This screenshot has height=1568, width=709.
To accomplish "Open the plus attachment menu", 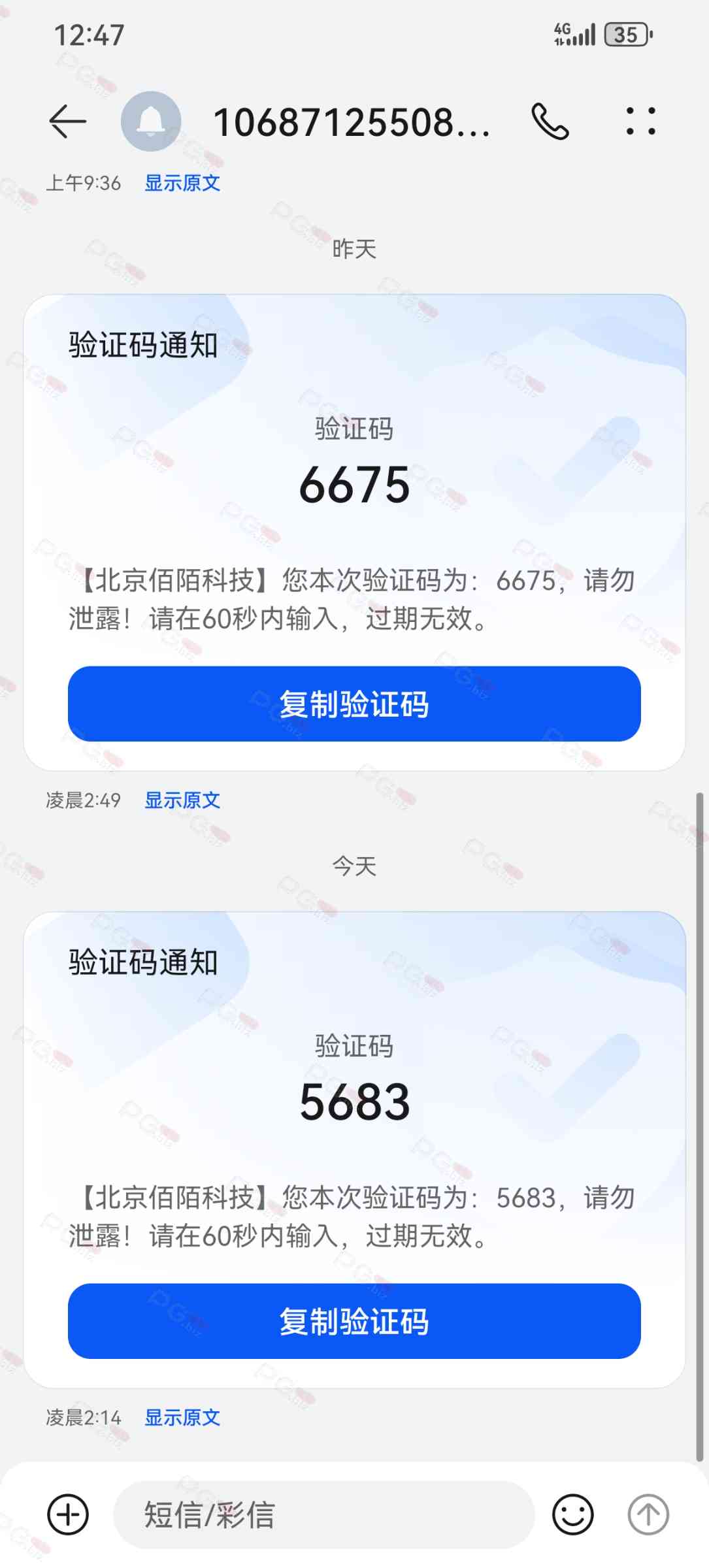I will coord(68,1514).
